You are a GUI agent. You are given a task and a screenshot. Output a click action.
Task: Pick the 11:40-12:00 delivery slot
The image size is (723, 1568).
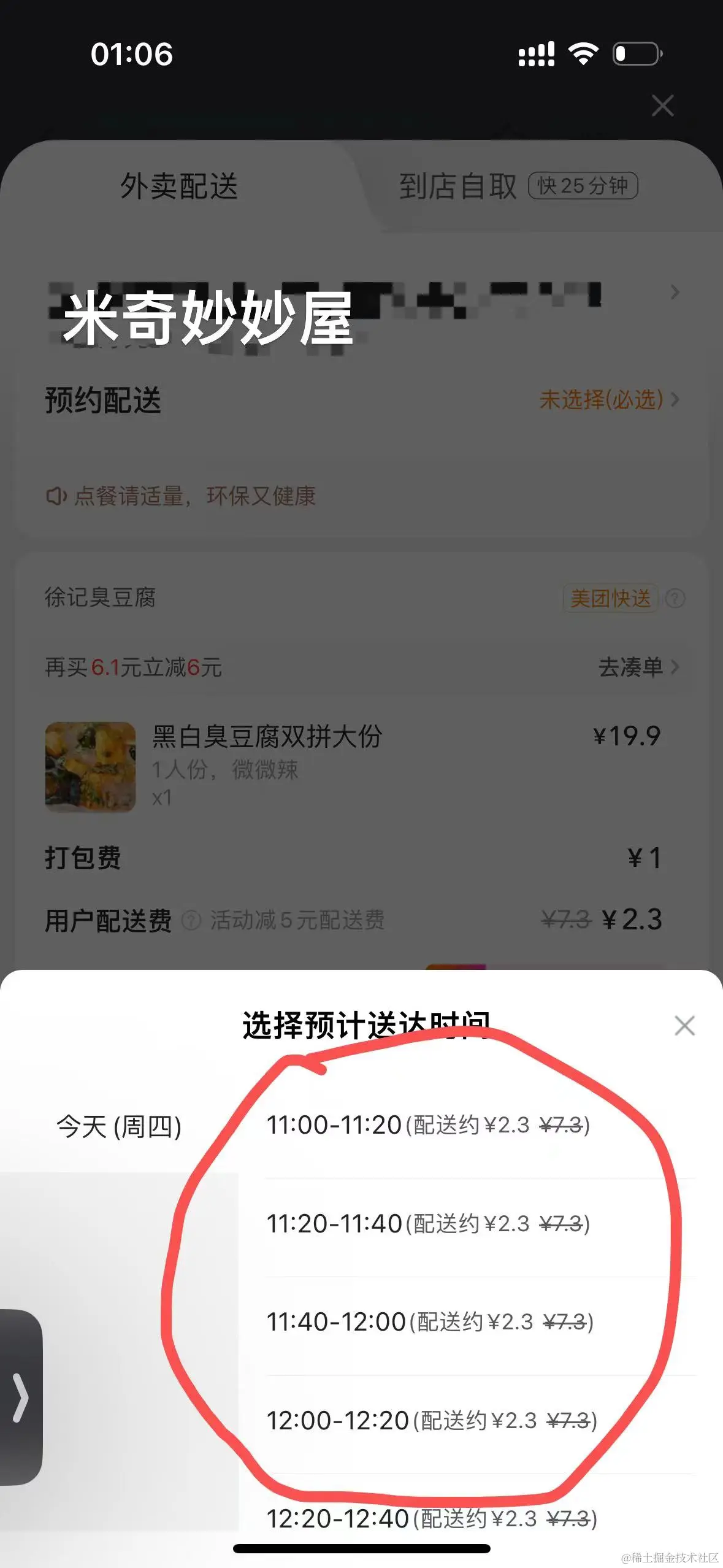(x=429, y=1321)
